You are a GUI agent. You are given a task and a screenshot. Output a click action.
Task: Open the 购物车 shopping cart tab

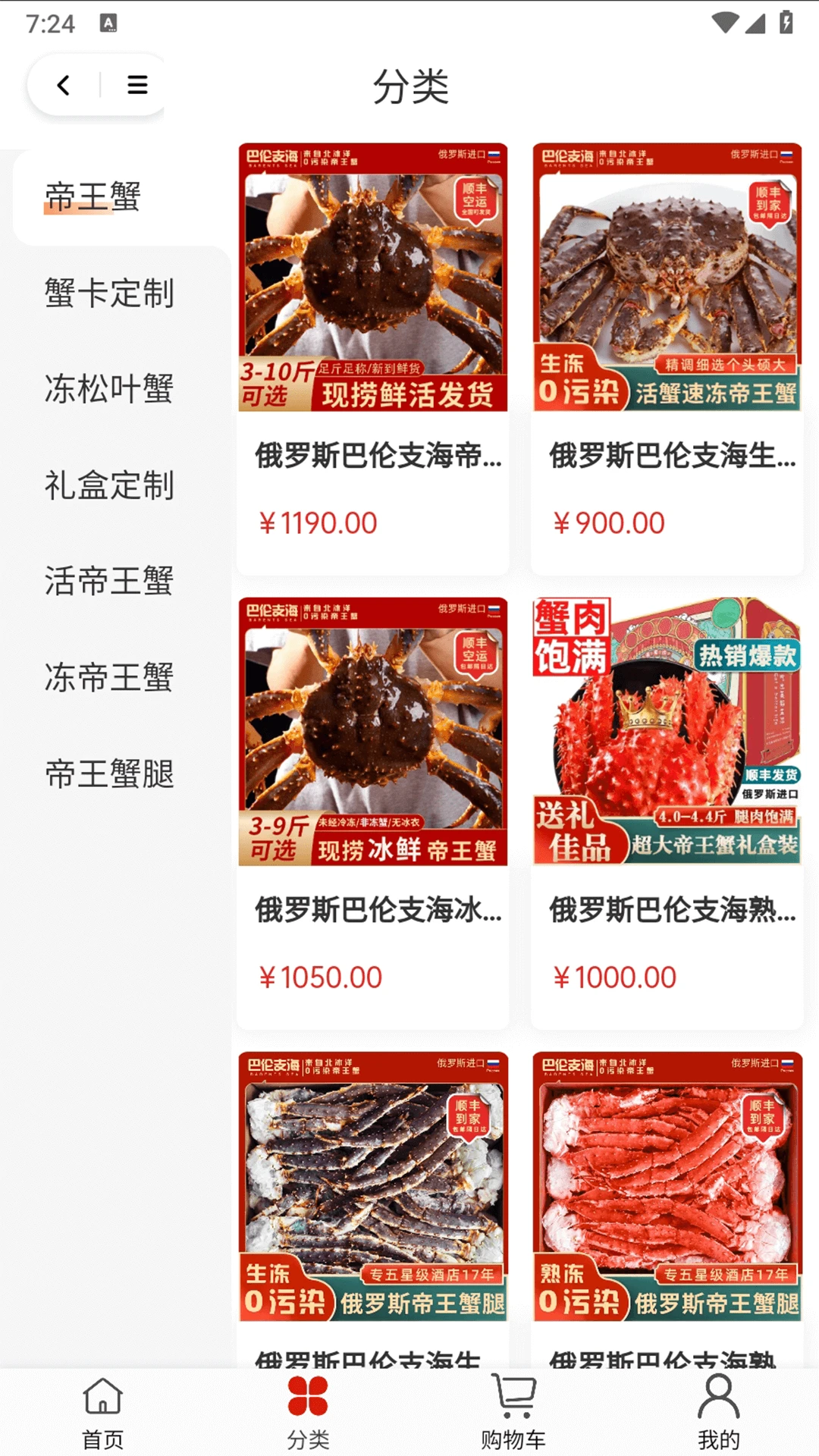coord(513,1412)
